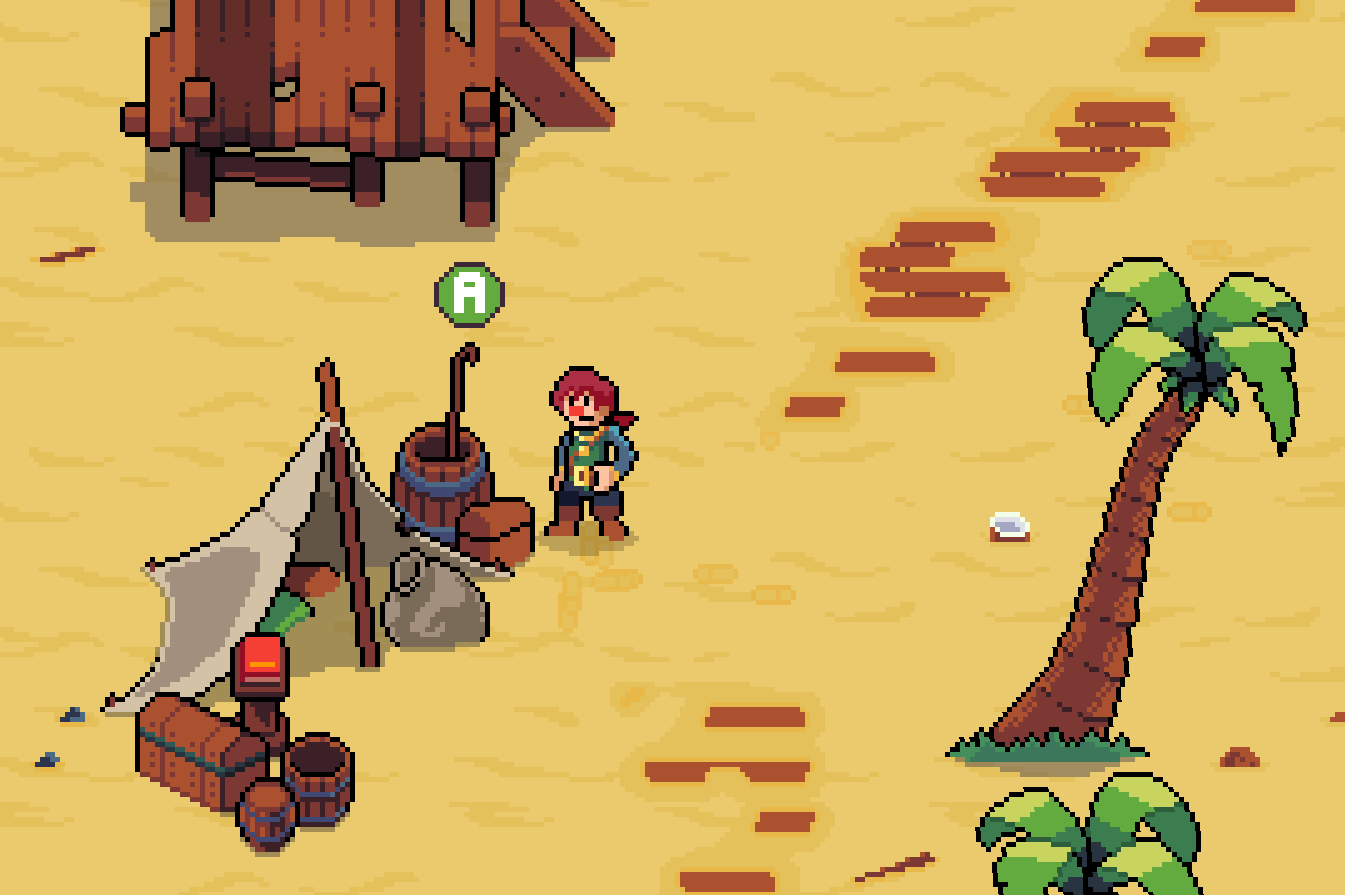Tap the green A interact prompt

470,294
